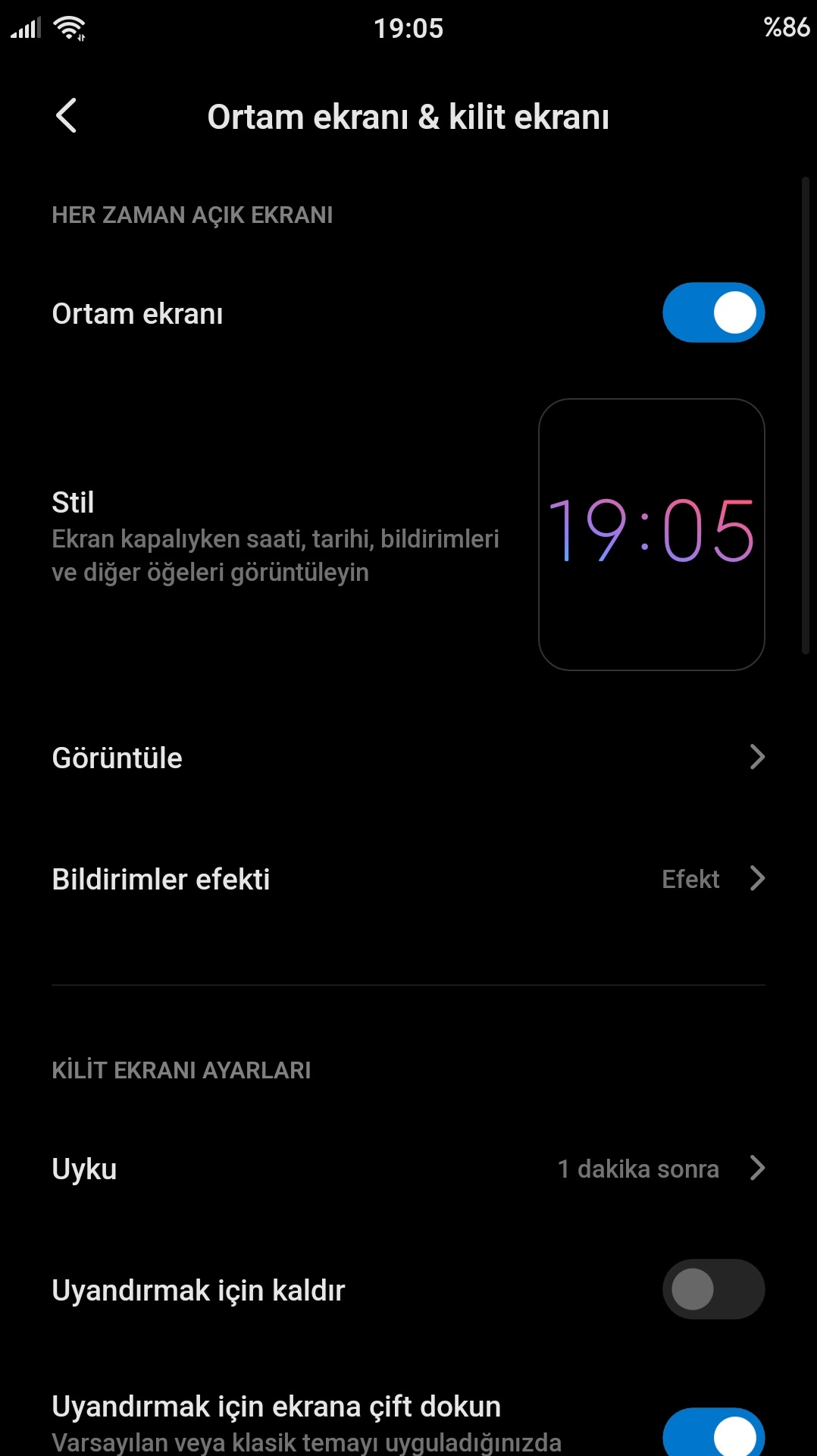This screenshot has width=817, height=1456.
Task: Open Bildirimler efekti options
Action: [408, 879]
